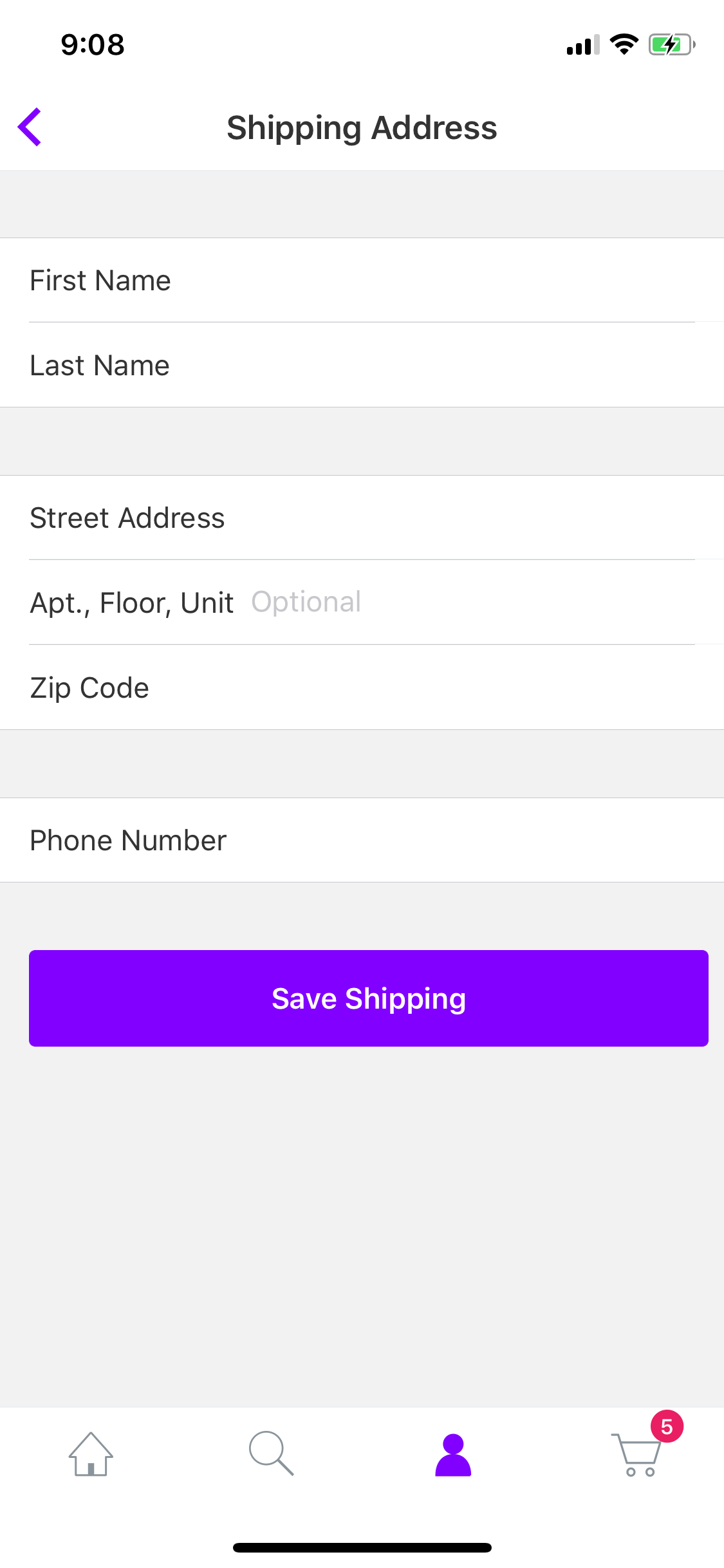The width and height of the screenshot is (724, 1568).
Task: Tap the Phone Number field
Action: (362, 840)
